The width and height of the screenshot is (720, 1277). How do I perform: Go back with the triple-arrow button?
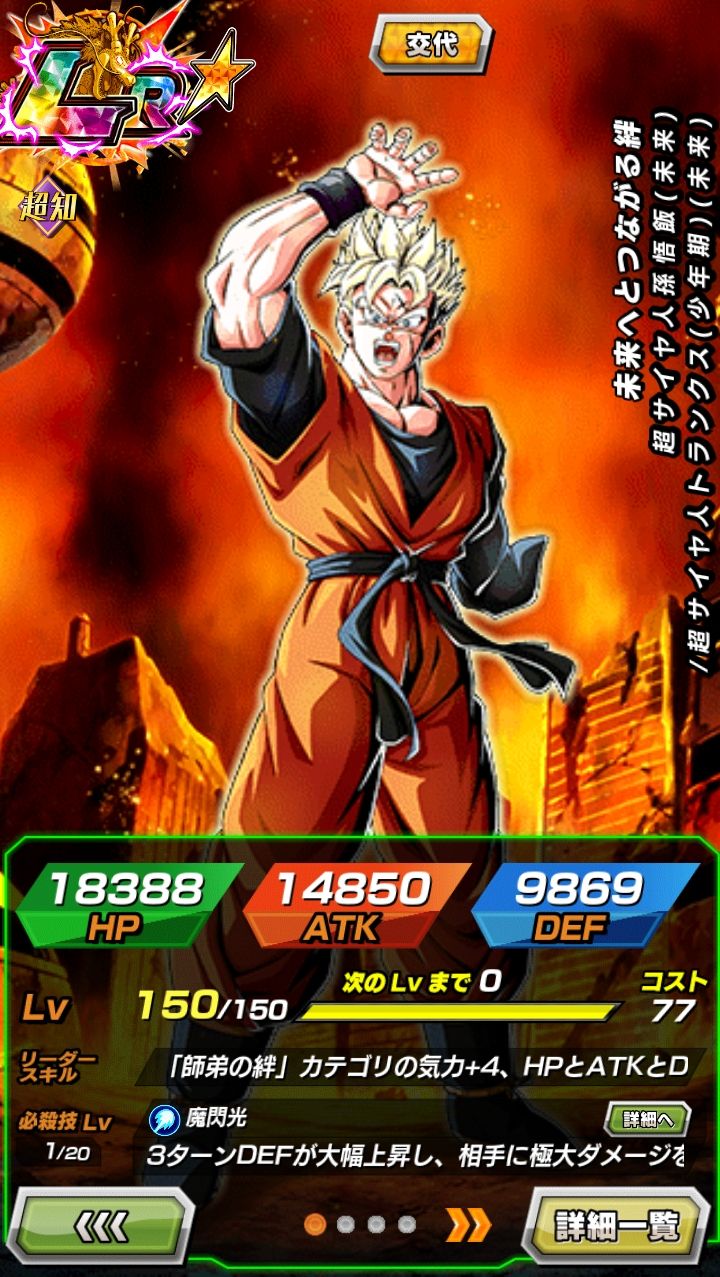pyautogui.click(x=102, y=1226)
